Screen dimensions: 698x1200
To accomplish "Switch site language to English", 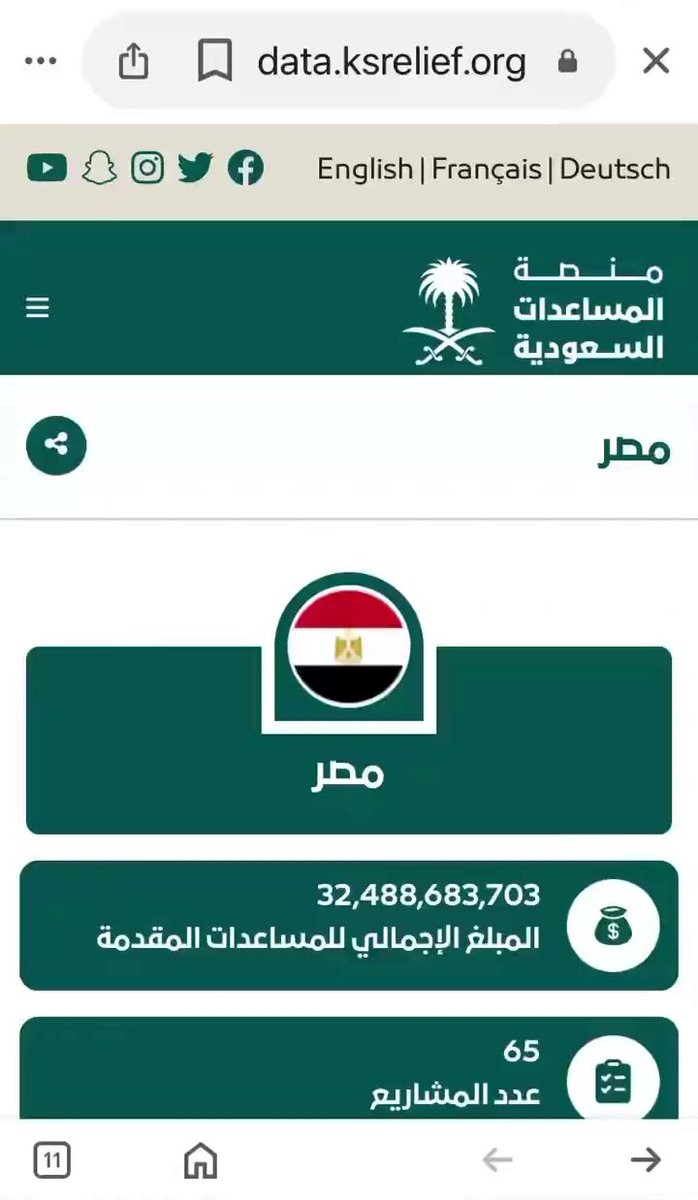I will coord(364,169).
